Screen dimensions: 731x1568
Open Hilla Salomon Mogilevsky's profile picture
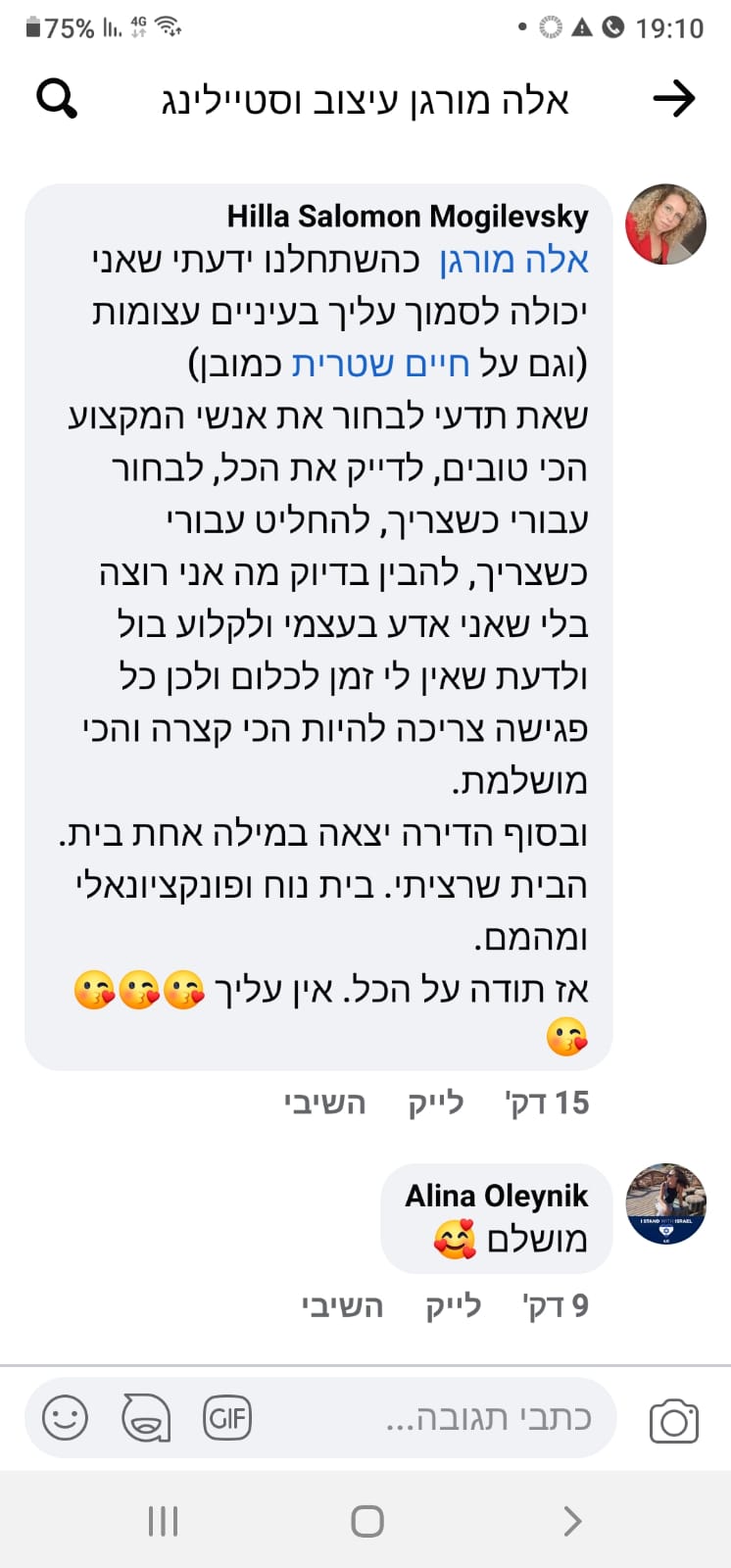point(665,224)
